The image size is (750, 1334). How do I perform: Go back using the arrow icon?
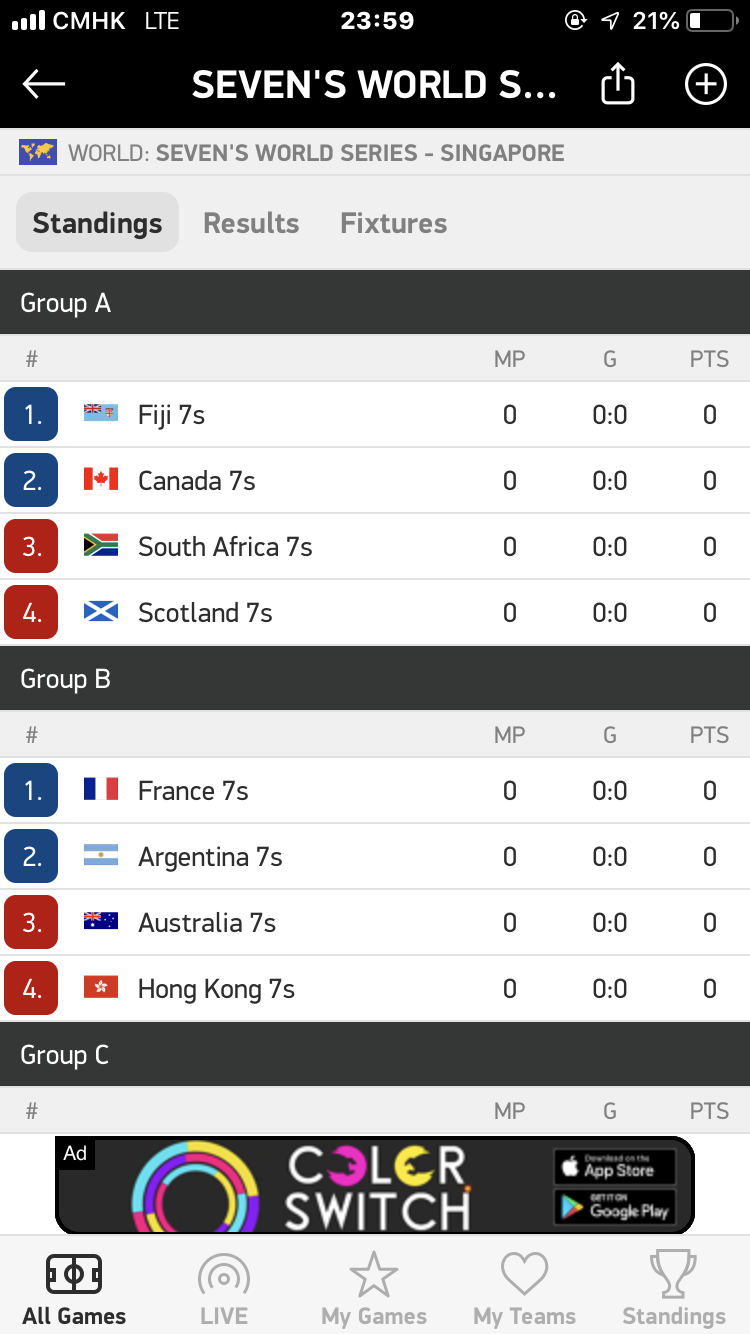pyautogui.click(x=43, y=85)
